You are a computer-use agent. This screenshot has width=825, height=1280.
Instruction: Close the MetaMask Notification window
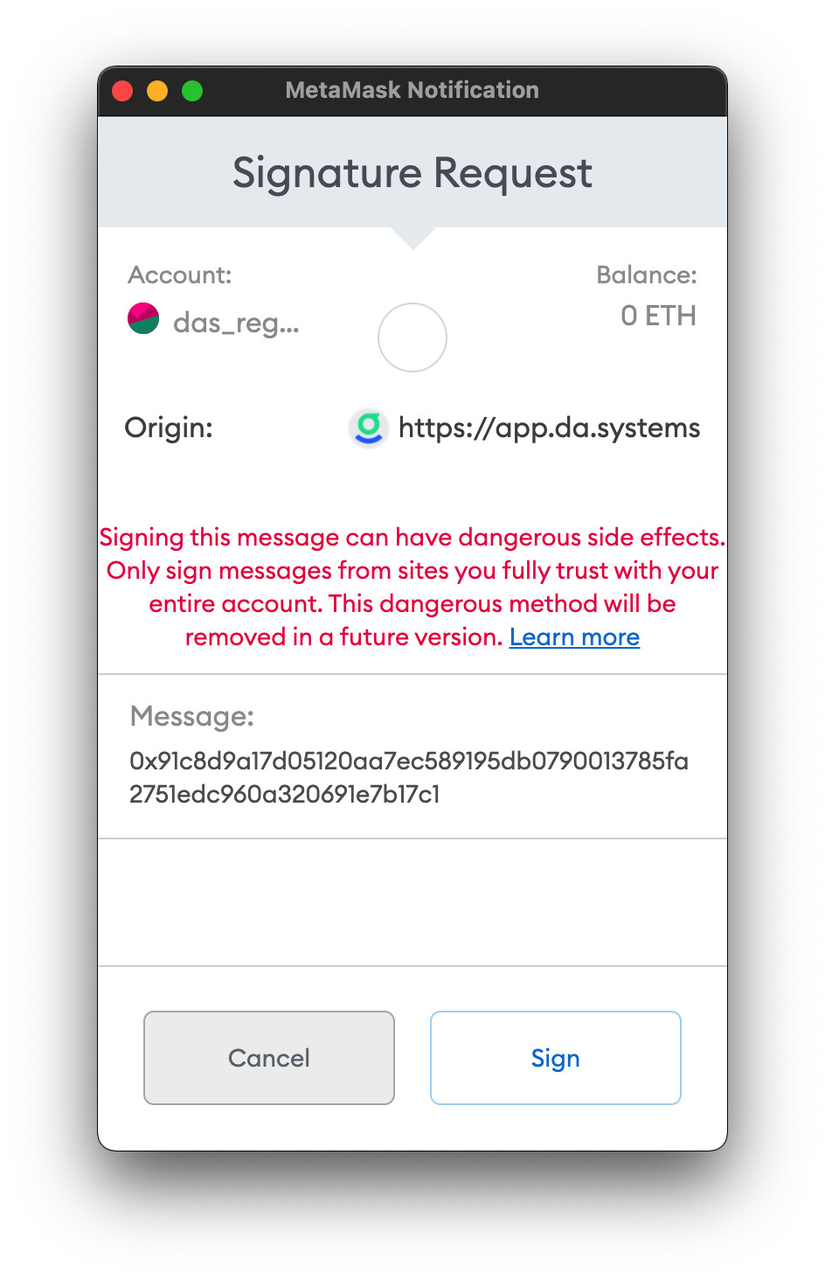point(123,91)
